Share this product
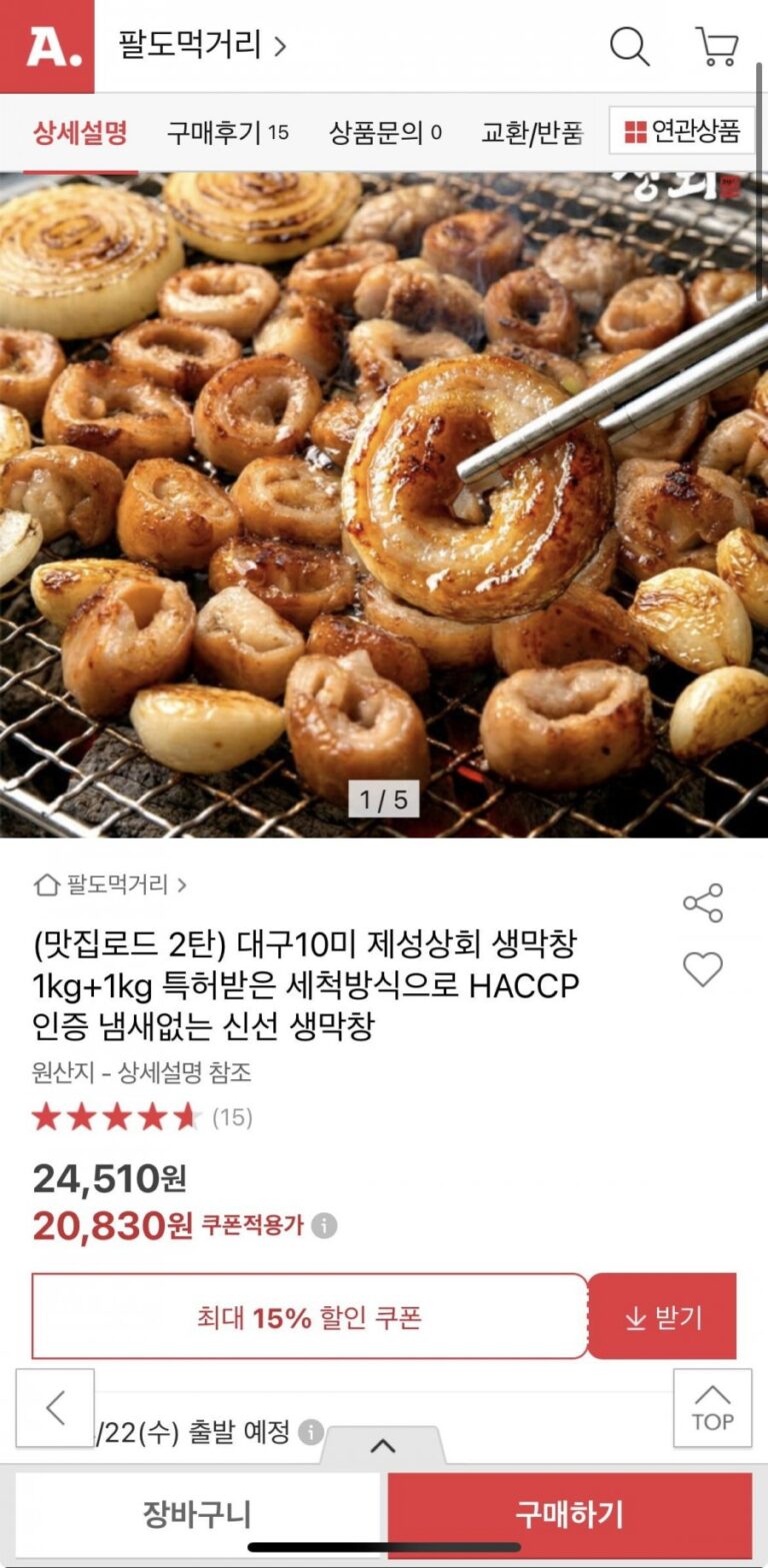Image resolution: width=768 pixels, height=1568 pixels. pos(702,903)
